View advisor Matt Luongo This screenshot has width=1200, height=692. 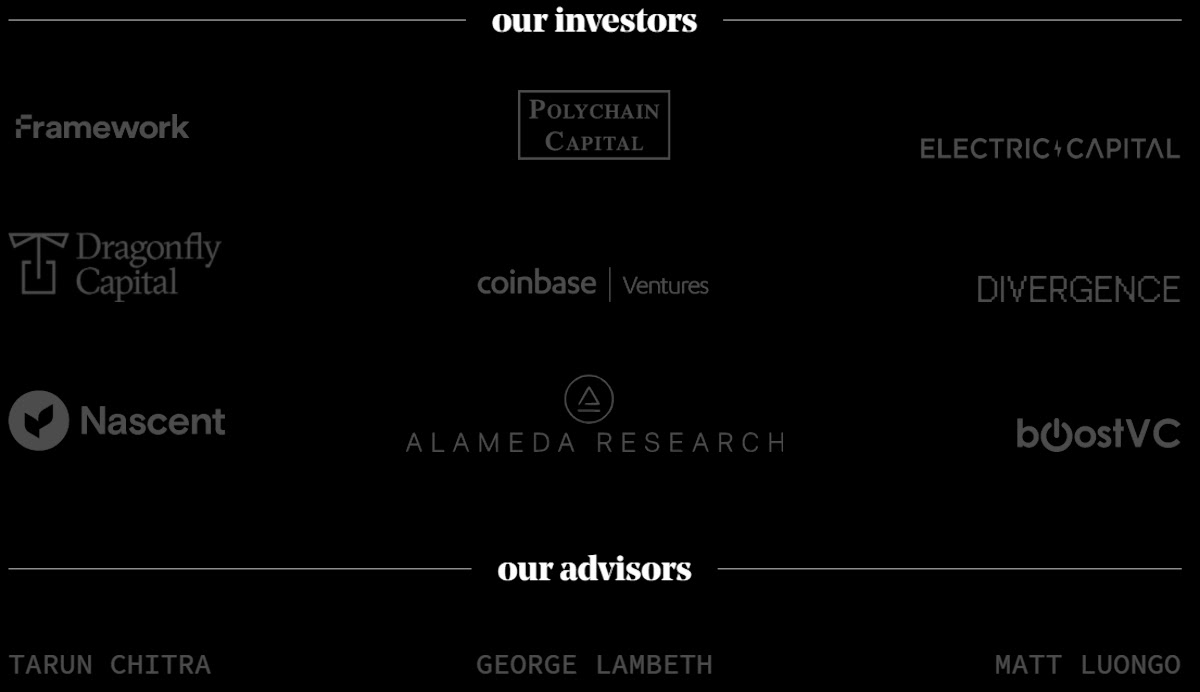pos(1087,664)
